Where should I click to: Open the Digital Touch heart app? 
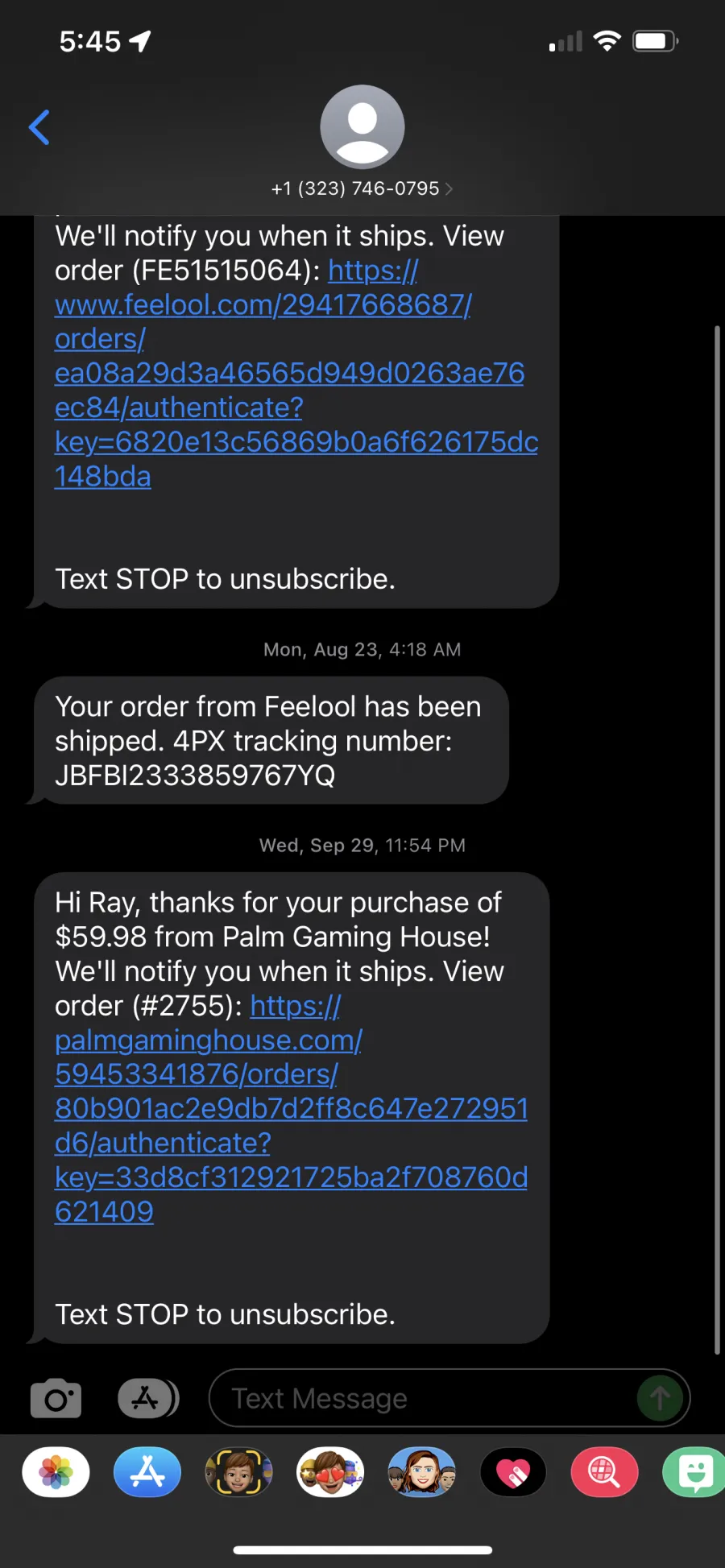[513, 1472]
